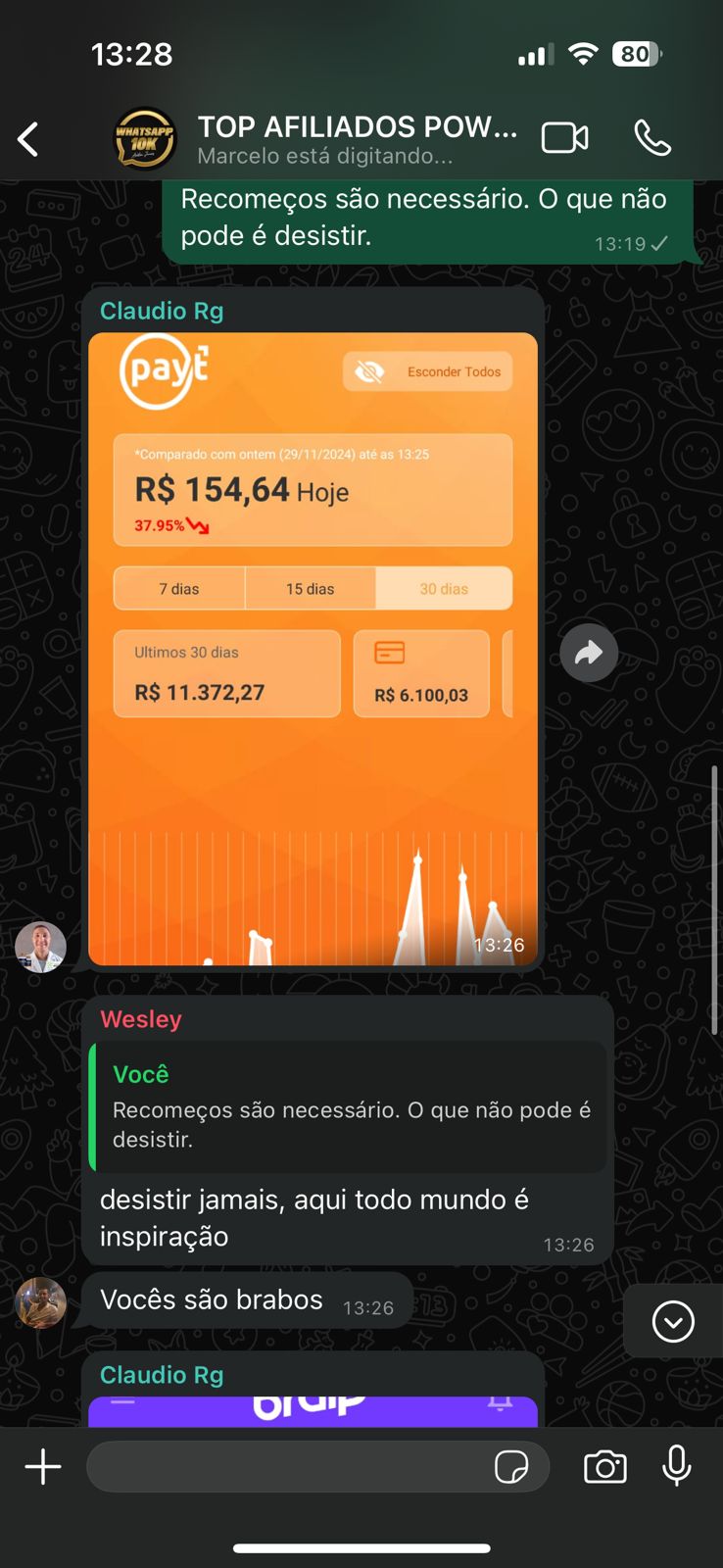Open the Braip image from Claudio Rg
Viewport: 723px width, 1568px height.
click(x=313, y=1409)
